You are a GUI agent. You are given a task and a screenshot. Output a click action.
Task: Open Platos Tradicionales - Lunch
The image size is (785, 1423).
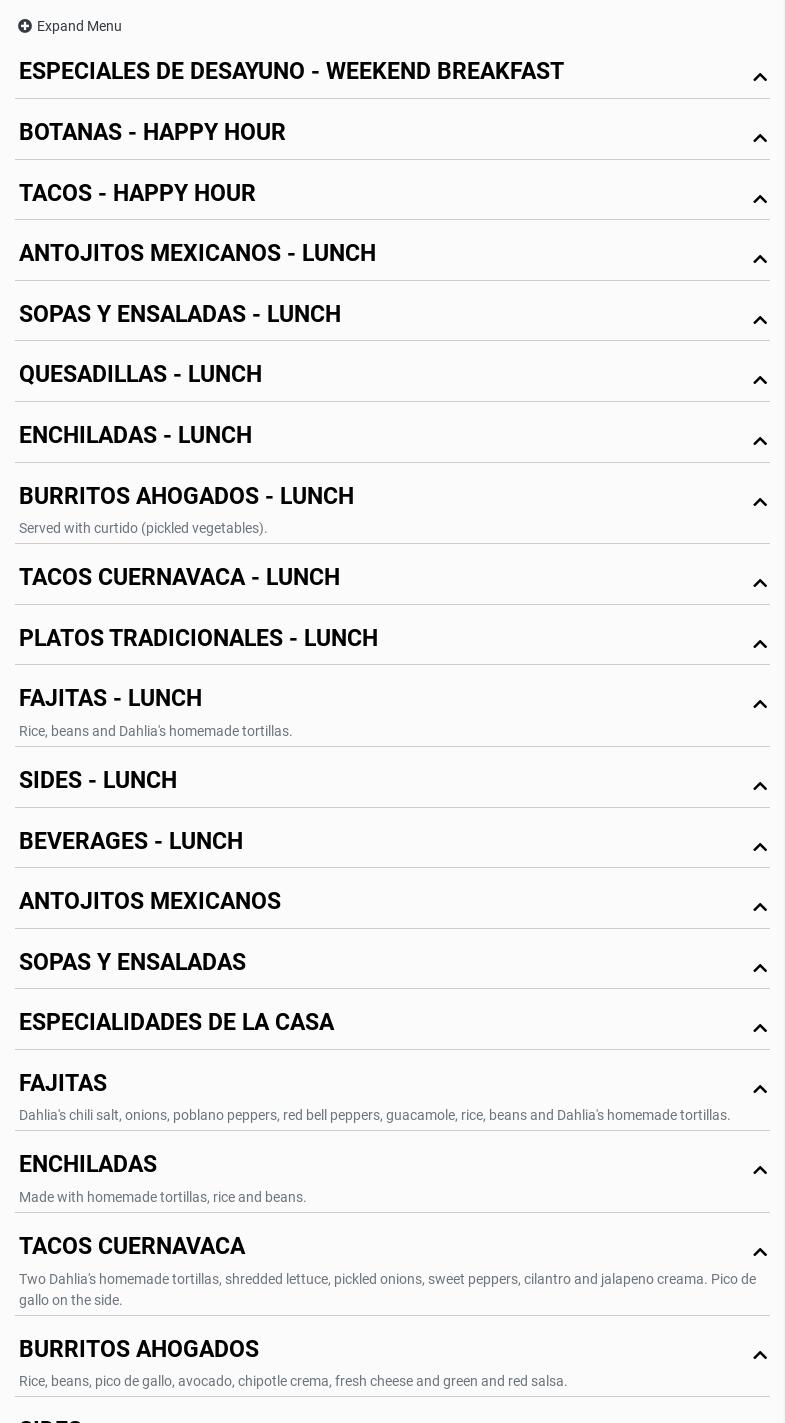[x=198, y=639]
